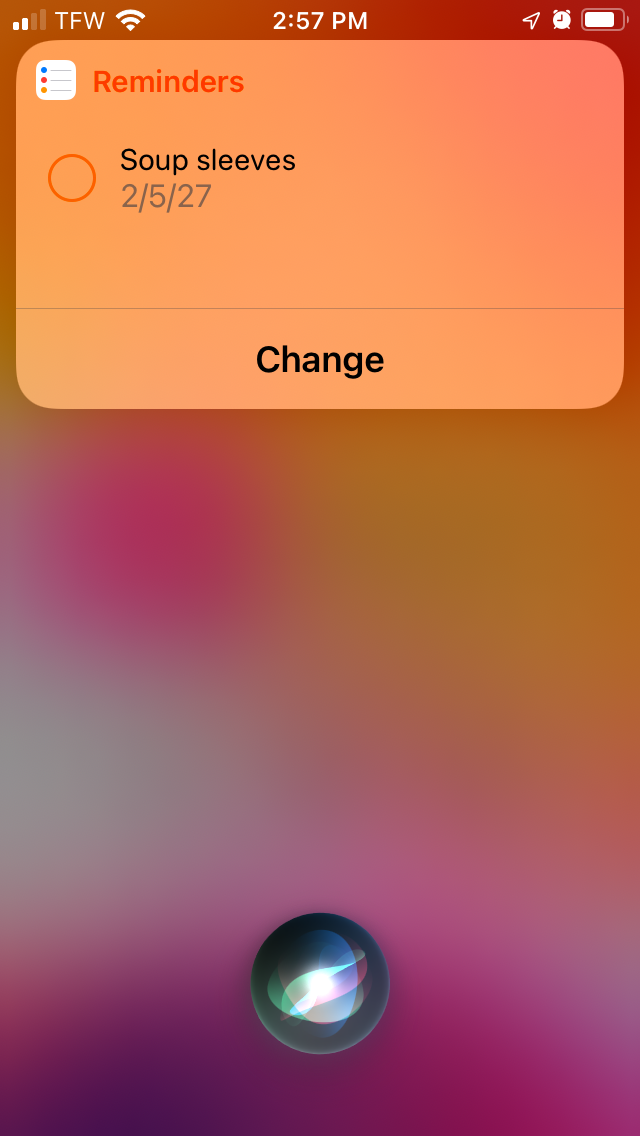Tap the Change button
640x1136 pixels.
pos(320,360)
